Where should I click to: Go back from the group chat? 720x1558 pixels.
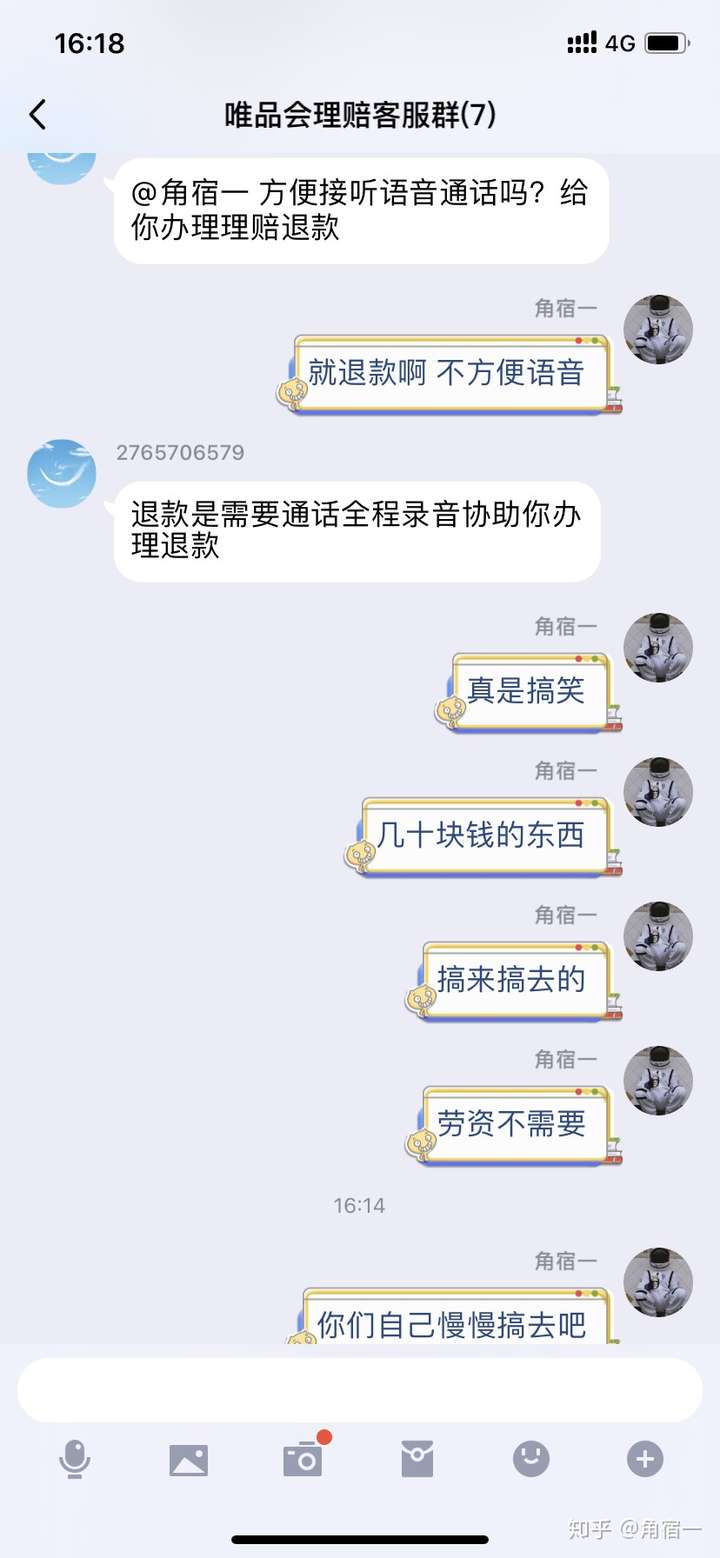point(38,115)
